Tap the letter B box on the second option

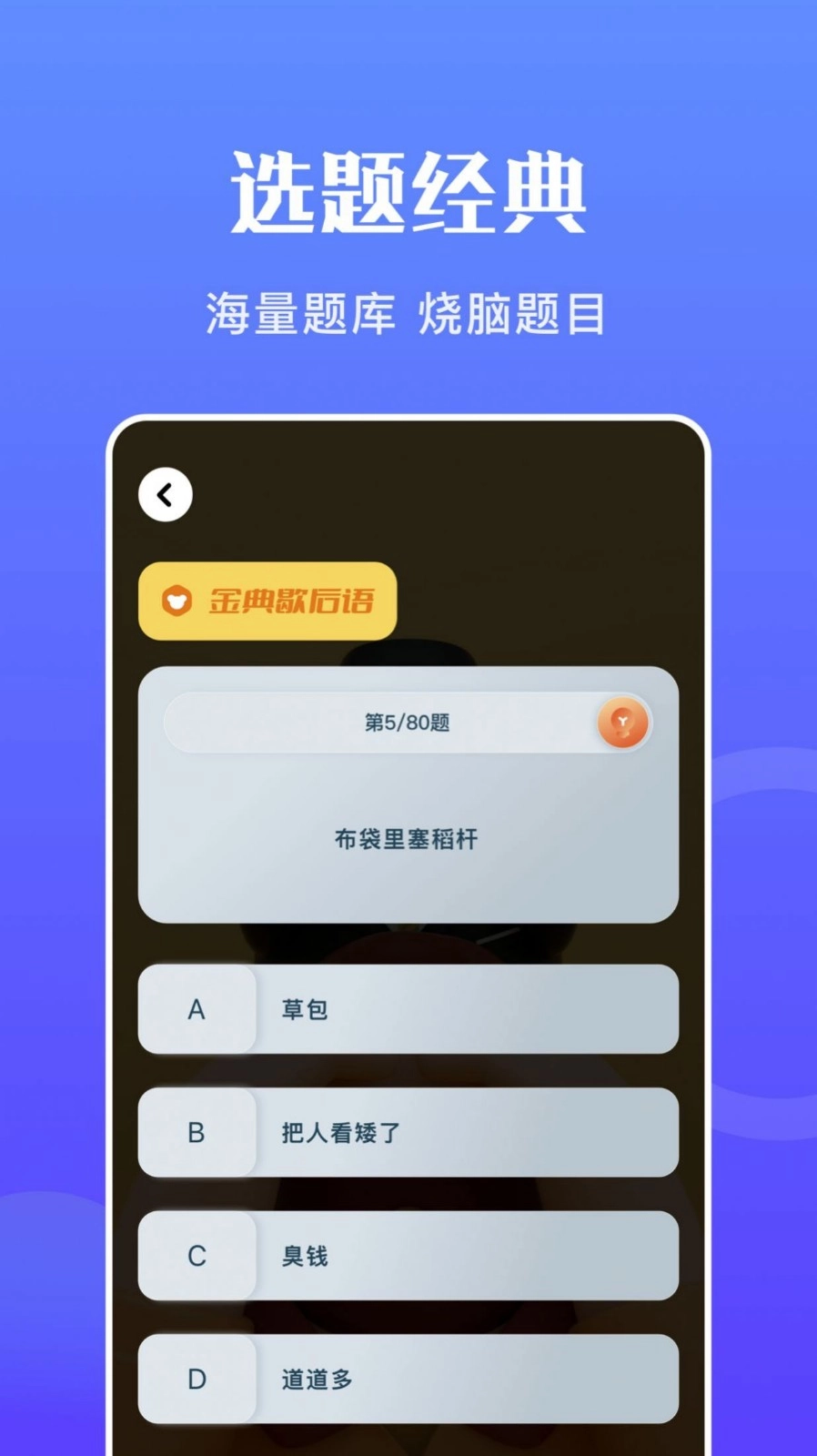(196, 1134)
